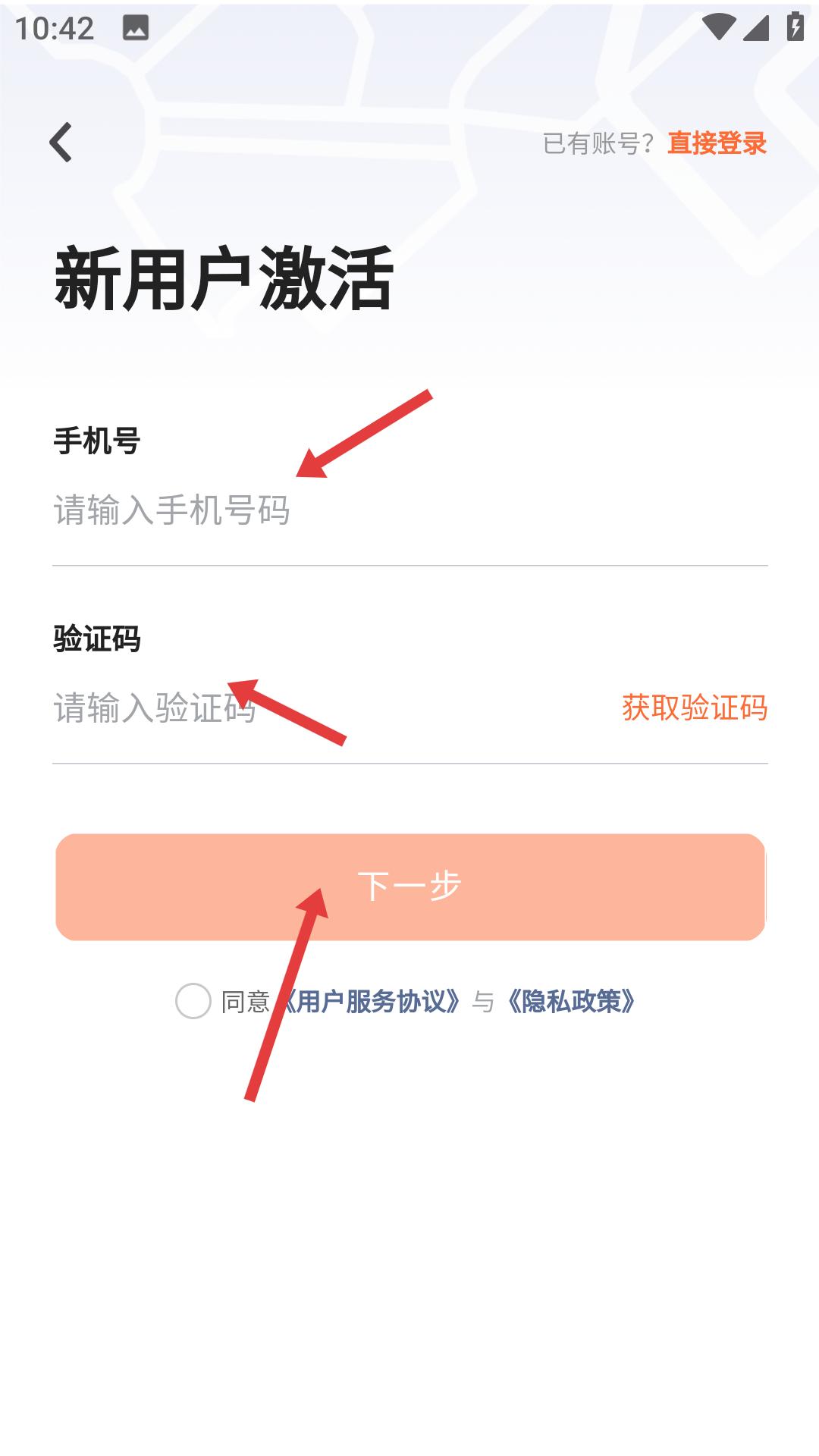The width and height of the screenshot is (819, 1456).
Task: Tap 直接登录 to log in directly
Action: click(717, 143)
